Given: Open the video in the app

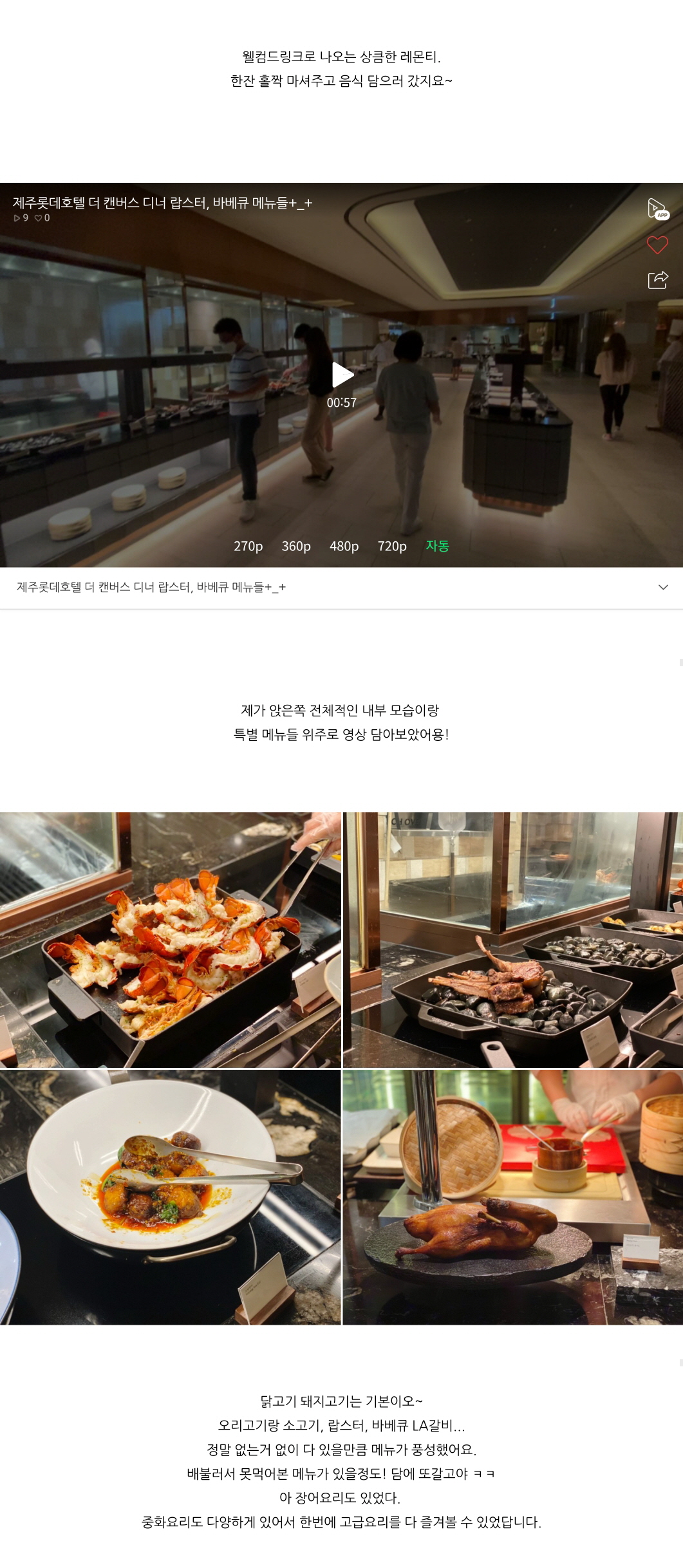Looking at the screenshot, I should coord(657,209).
